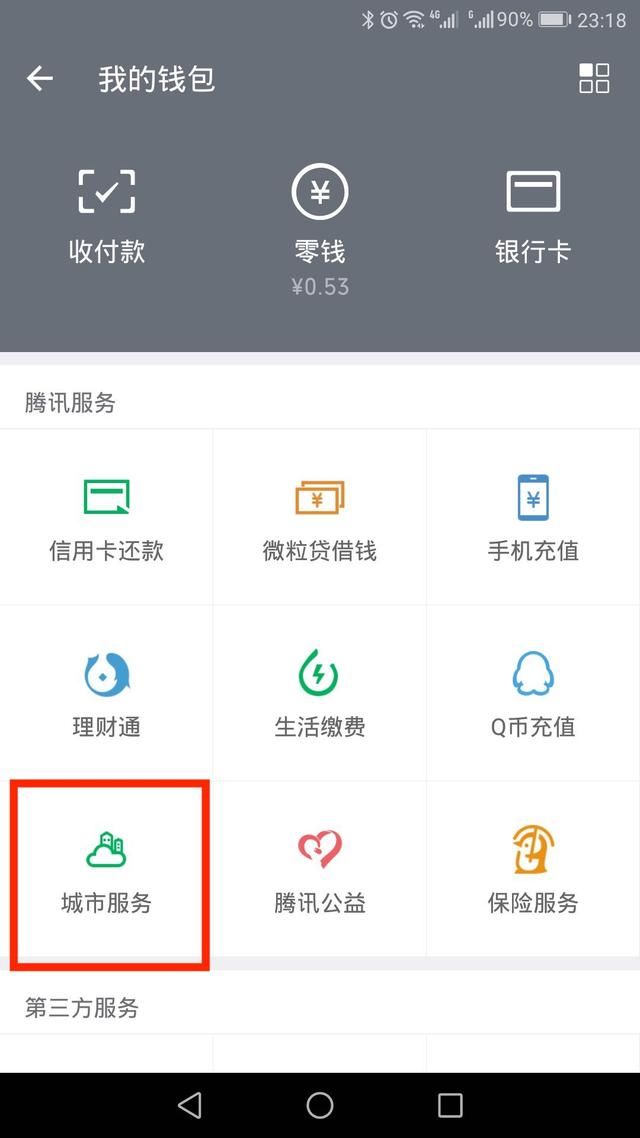Go back using the top-left arrow
The height and width of the screenshot is (1138, 640).
40,78
